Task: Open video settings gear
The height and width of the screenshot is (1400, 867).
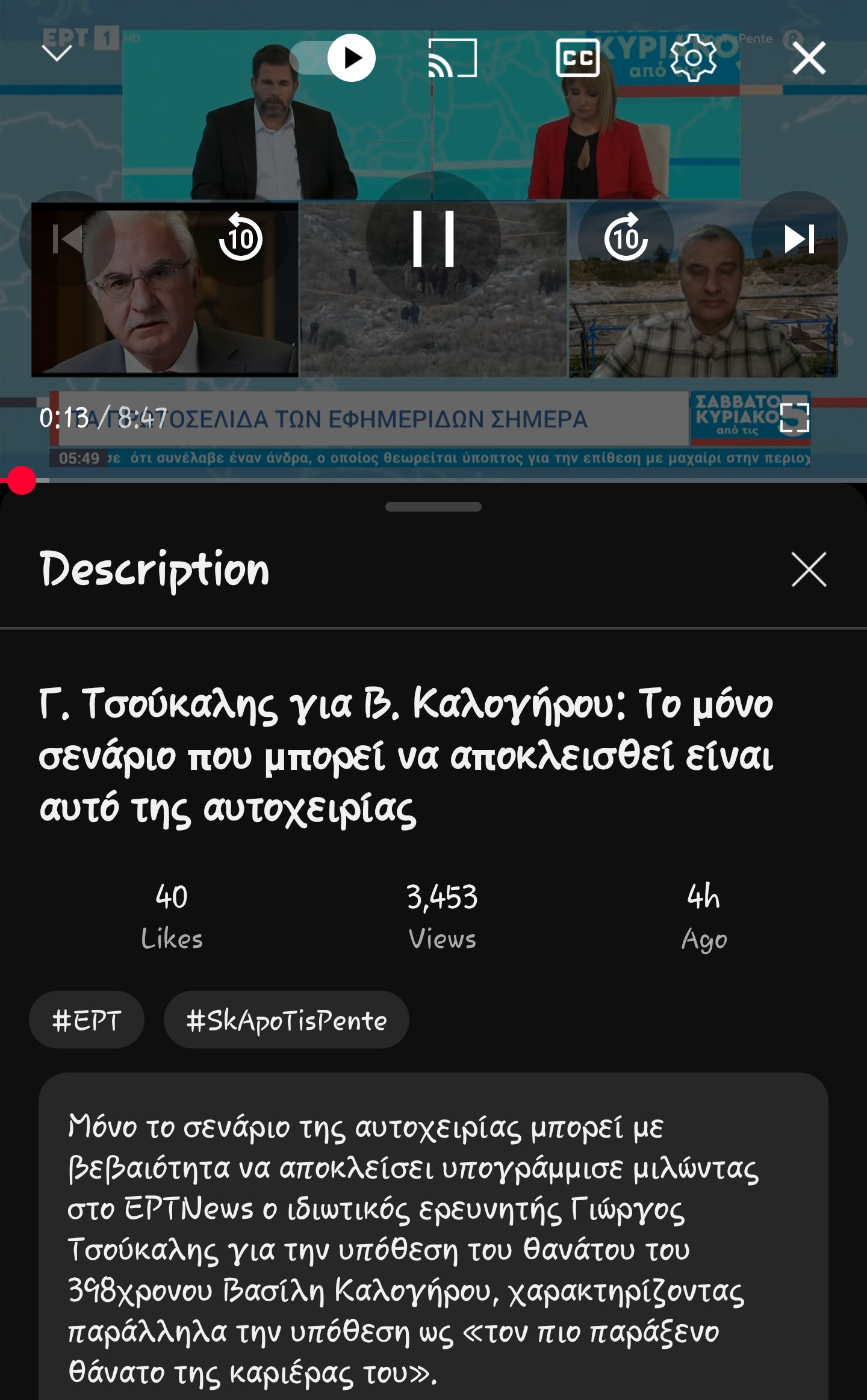Action: (693, 58)
